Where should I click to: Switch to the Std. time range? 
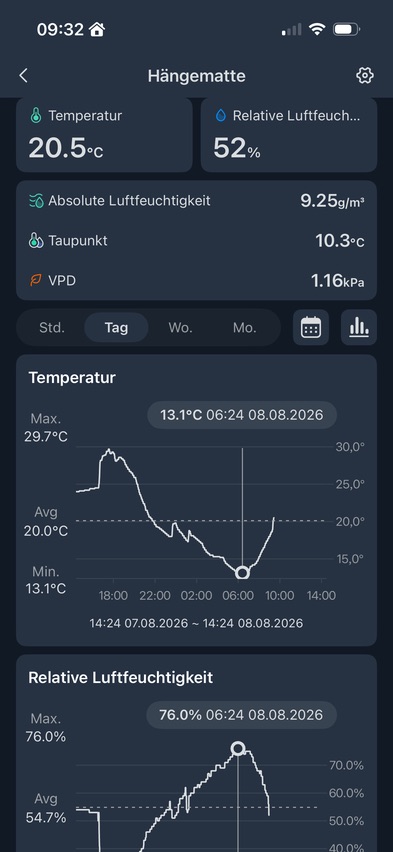click(52, 328)
